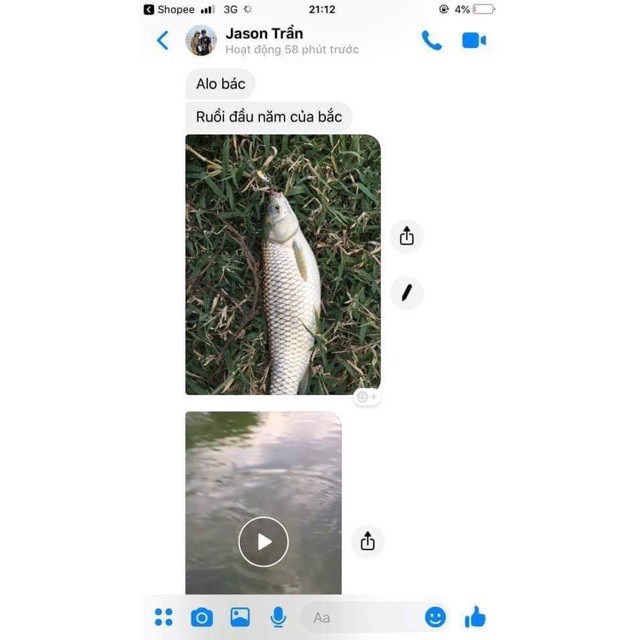Open the fish photo in the chat
640x640 pixels.
coord(283,265)
